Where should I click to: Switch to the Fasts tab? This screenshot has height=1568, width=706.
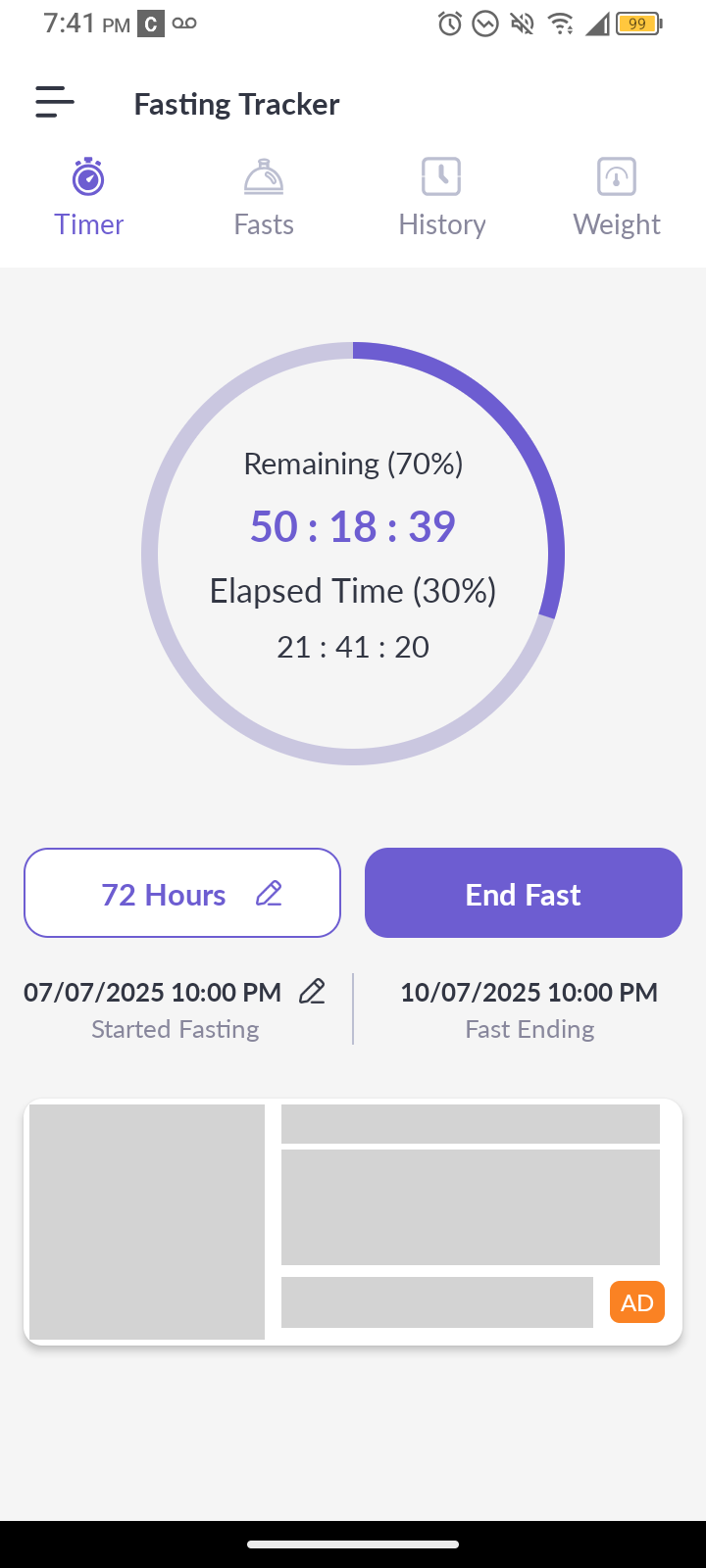click(264, 198)
